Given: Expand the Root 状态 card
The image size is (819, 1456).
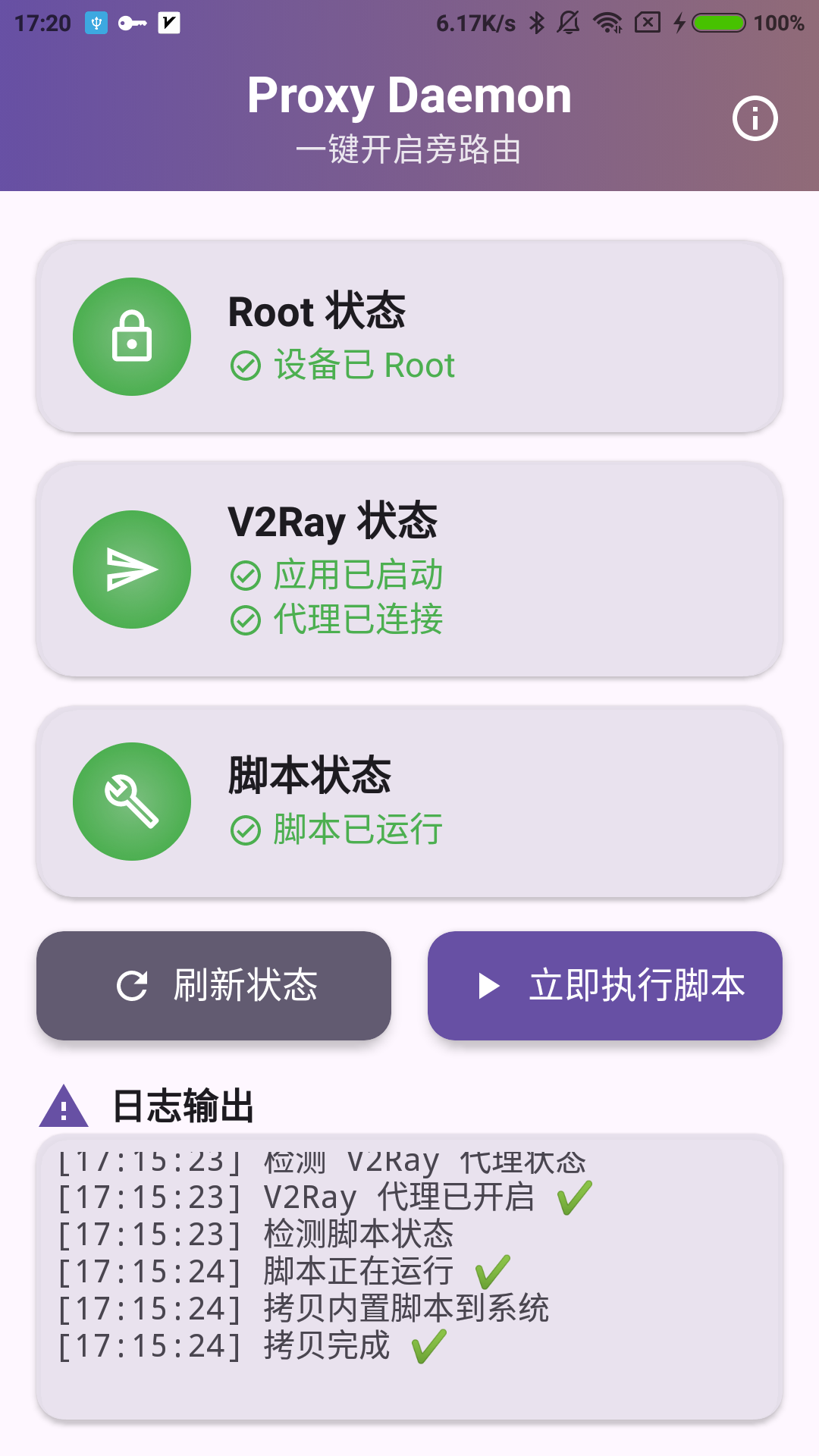Looking at the screenshot, I should [409, 337].
